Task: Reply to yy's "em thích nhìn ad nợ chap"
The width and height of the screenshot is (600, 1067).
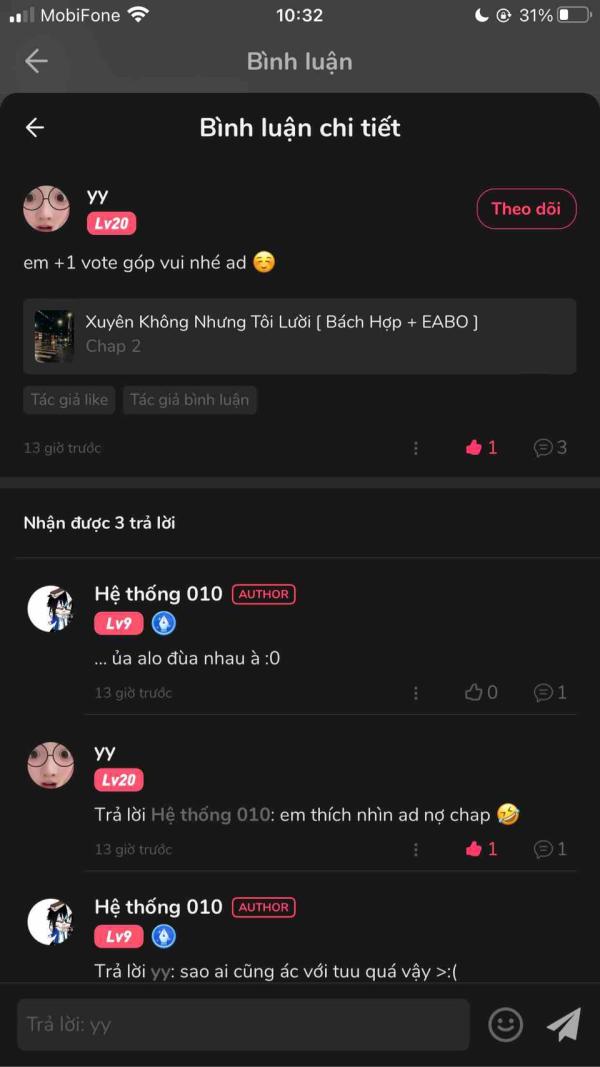Action: coord(550,849)
